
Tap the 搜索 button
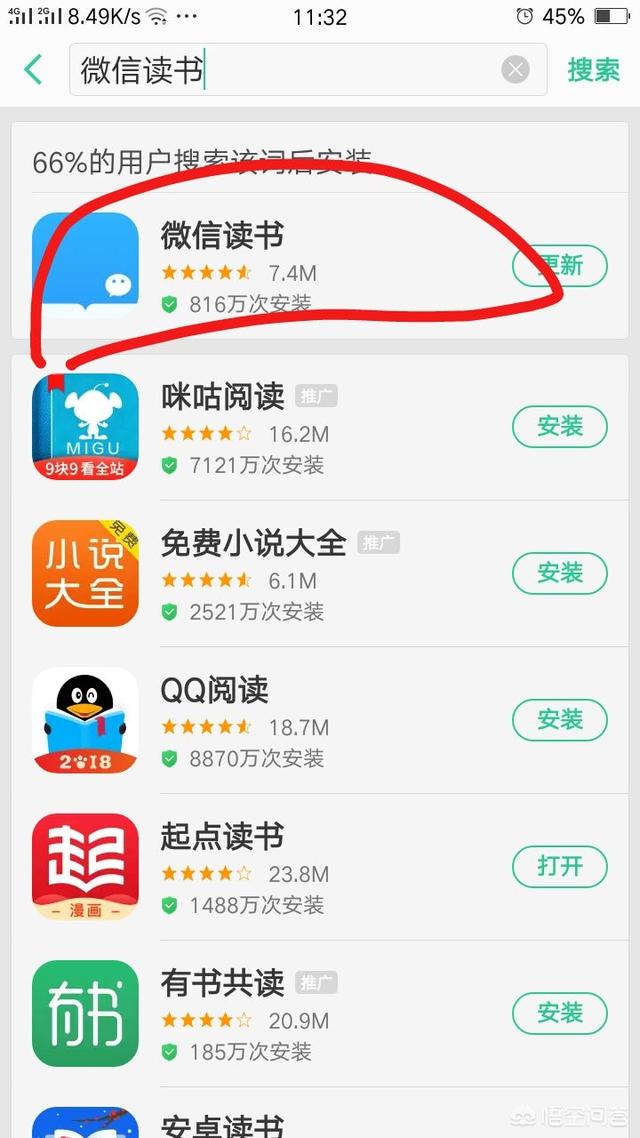click(x=593, y=70)
